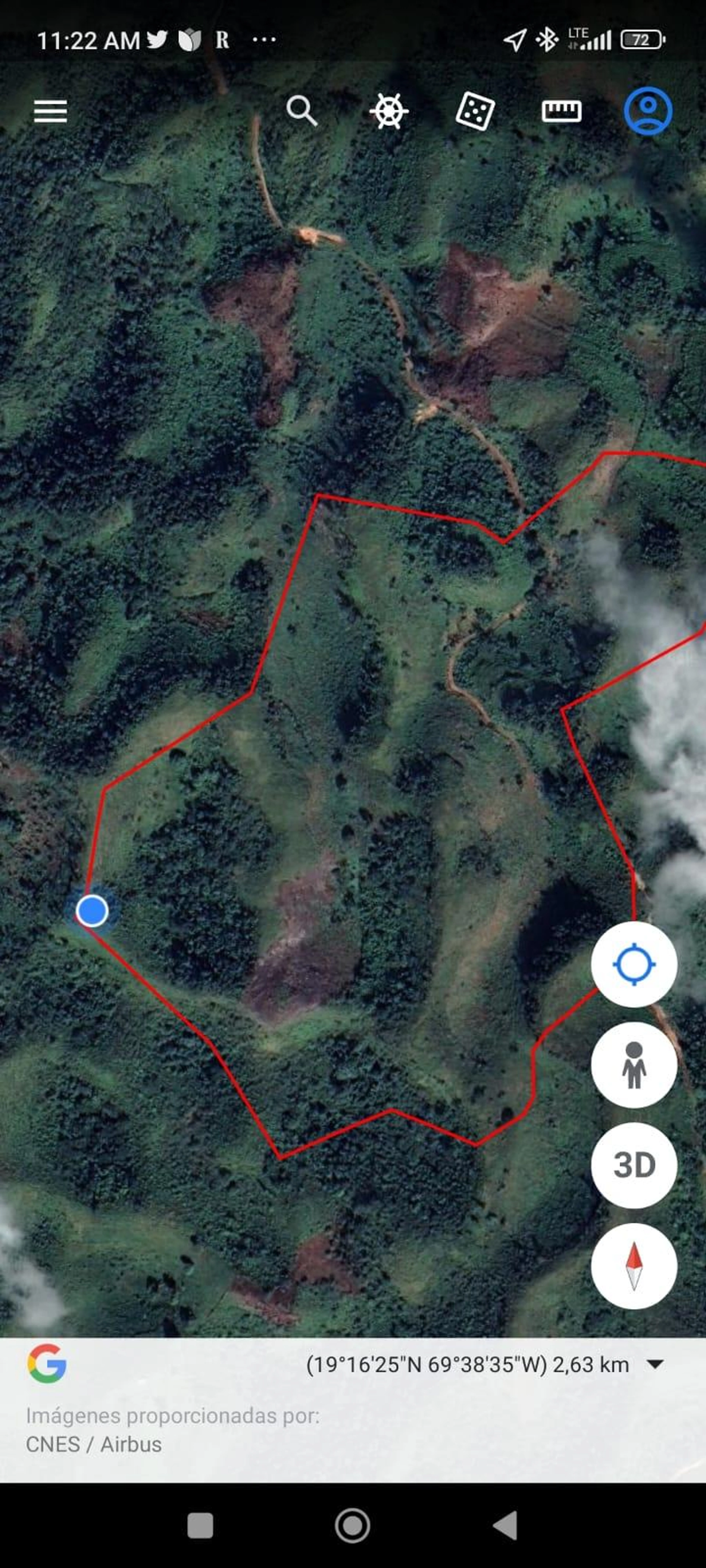The image size is (706, 1568).
Task: Open the ruler measure tool
Action: [x=561, y=111]
